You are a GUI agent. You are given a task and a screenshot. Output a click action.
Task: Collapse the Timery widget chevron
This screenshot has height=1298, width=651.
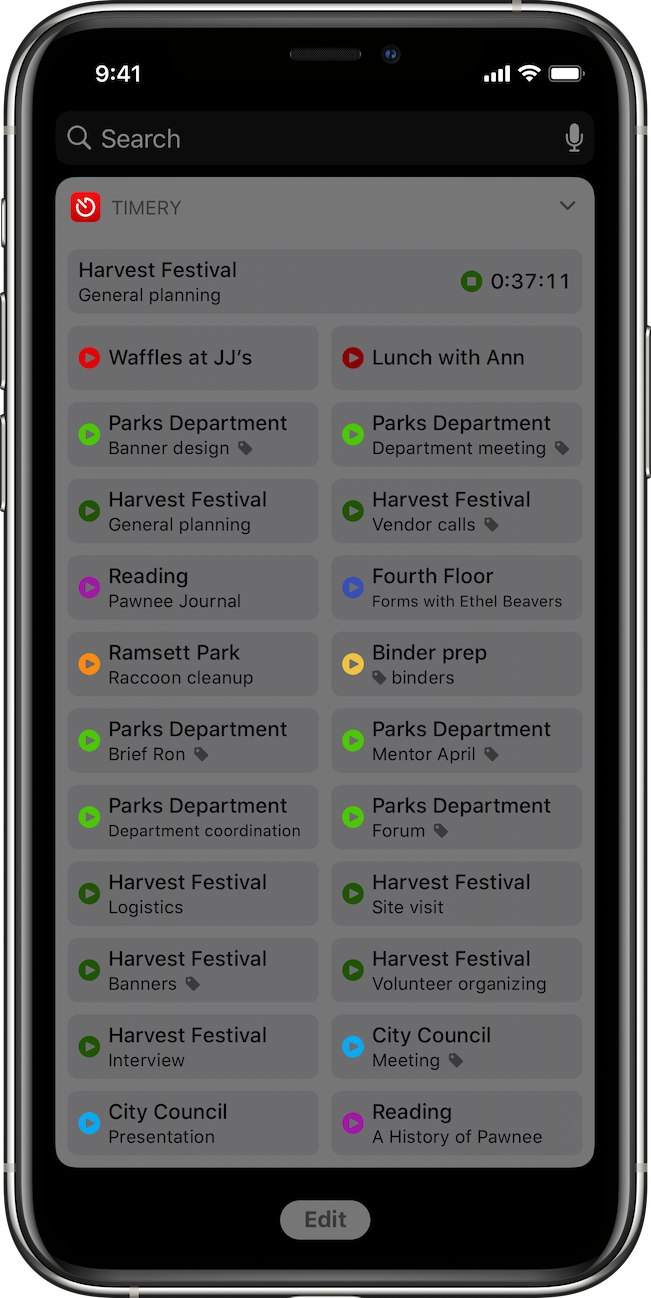pyautogui.click(x=567, y=206)
